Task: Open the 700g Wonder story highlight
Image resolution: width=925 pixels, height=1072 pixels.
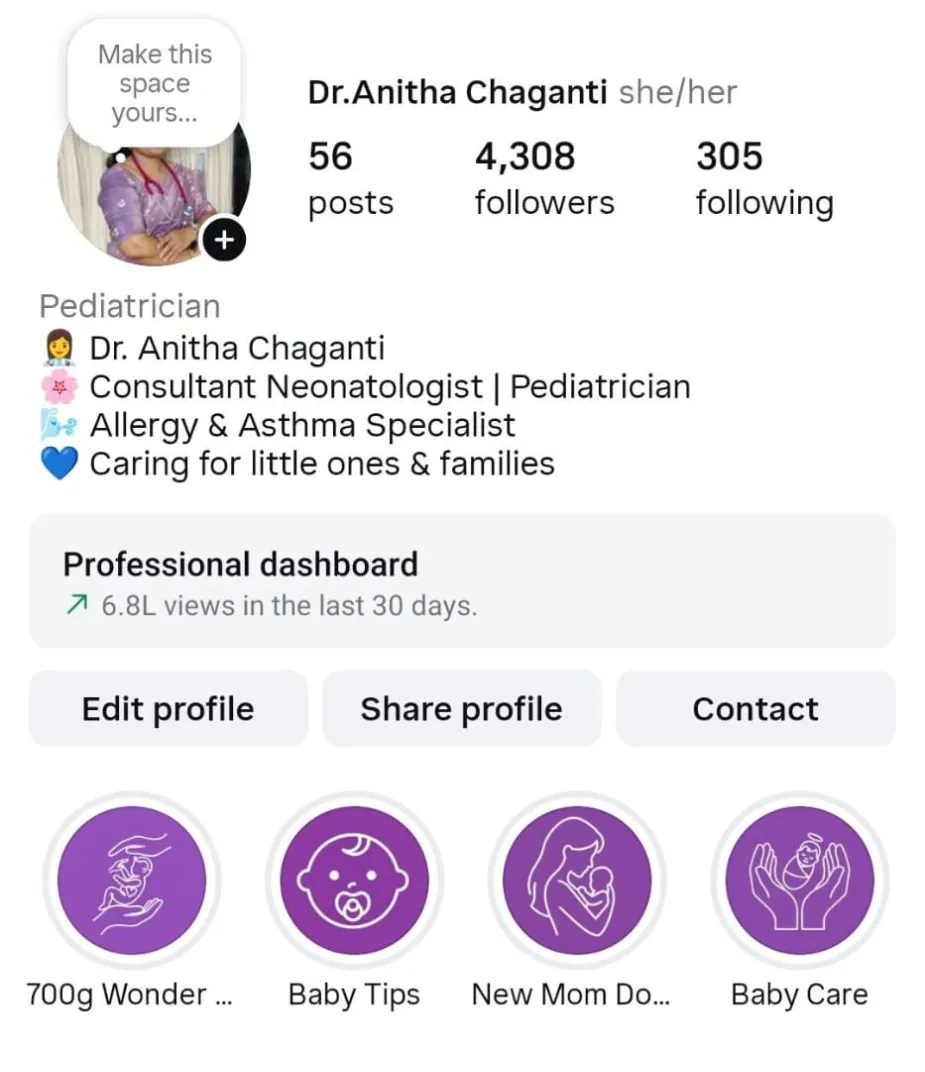Action: point(133,881)
